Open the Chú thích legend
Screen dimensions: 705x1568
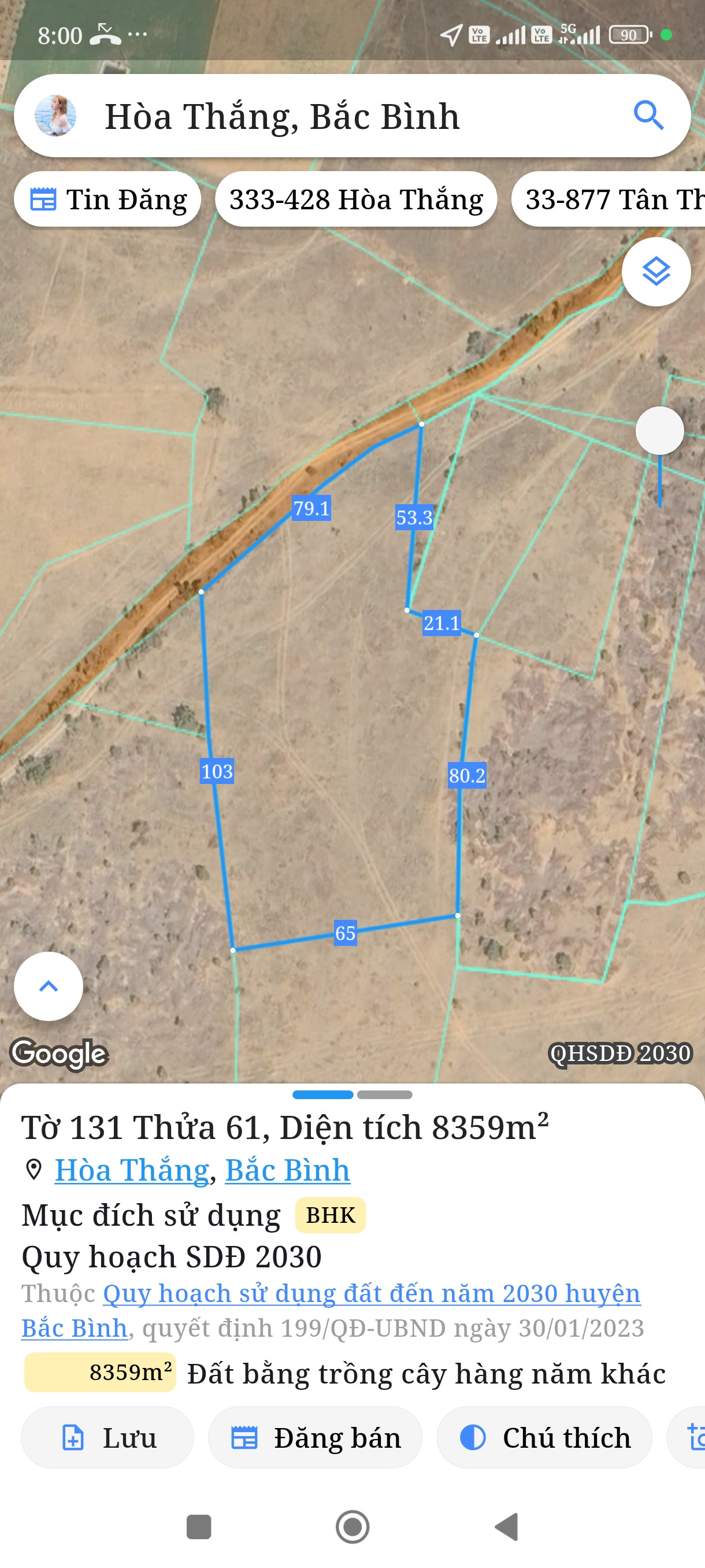[x=544, y=1437]
